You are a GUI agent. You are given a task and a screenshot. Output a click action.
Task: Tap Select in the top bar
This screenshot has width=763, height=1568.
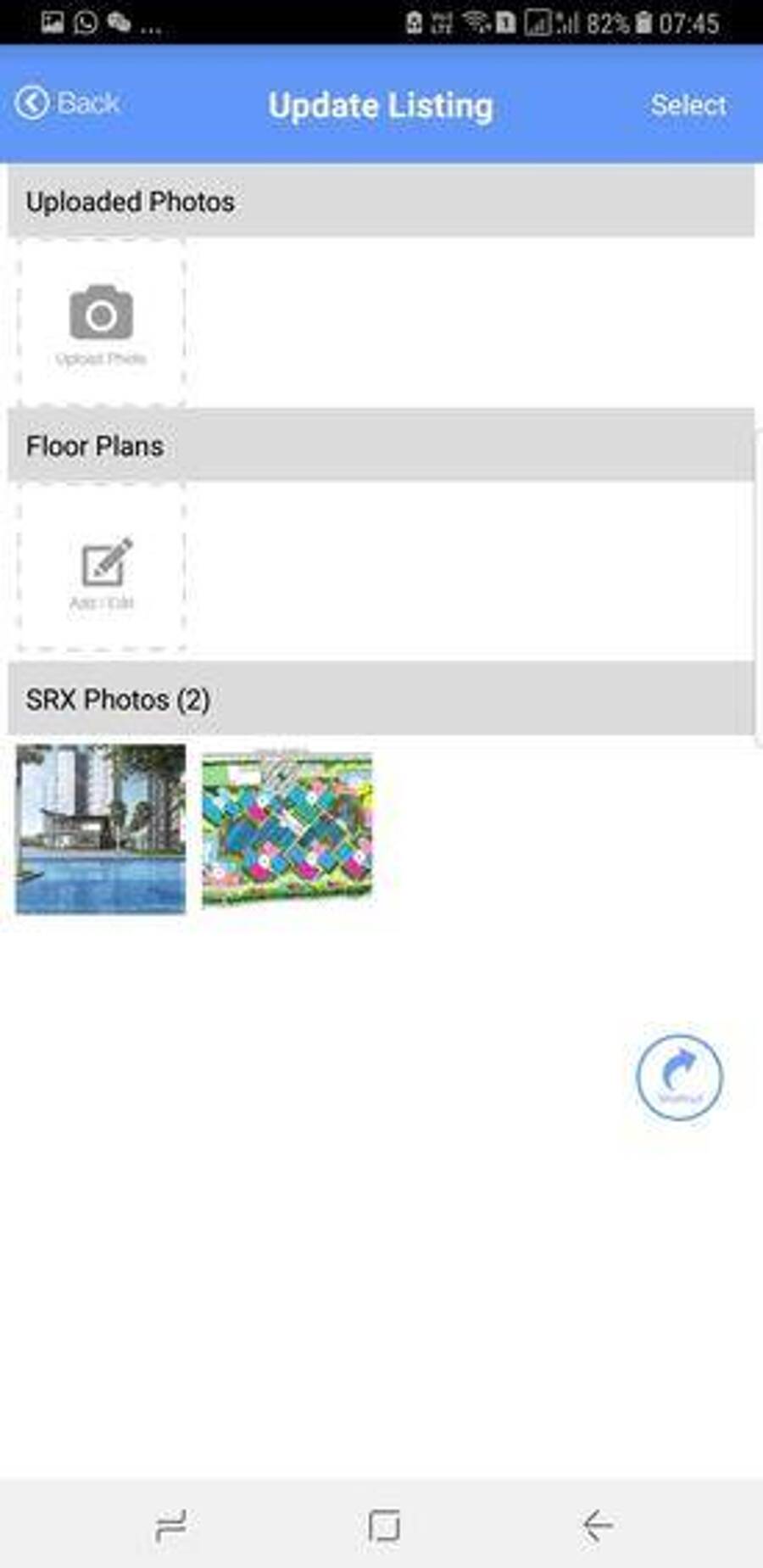coord(688,105)
